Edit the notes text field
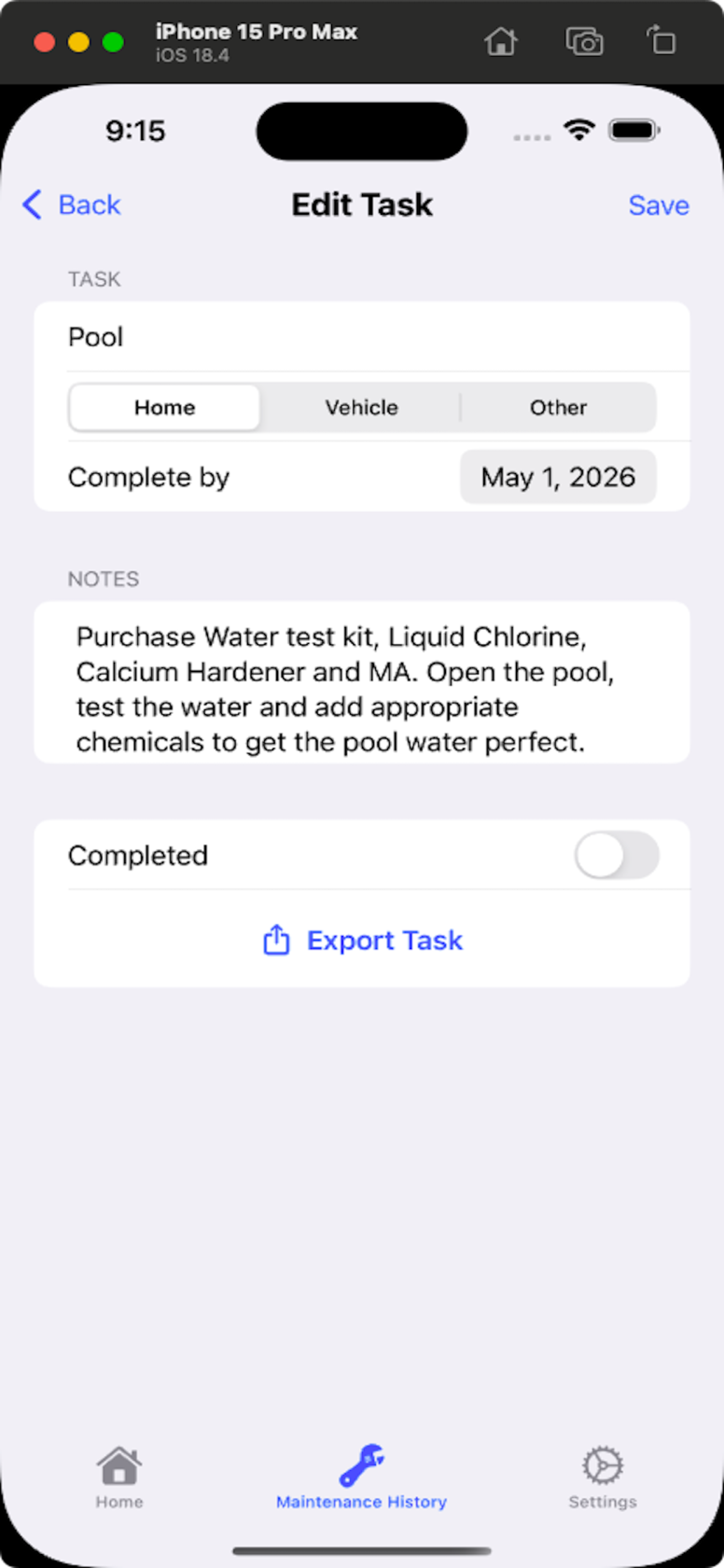Image resolution: width=724 pixels, height=1568 pixels. [361, 689]
